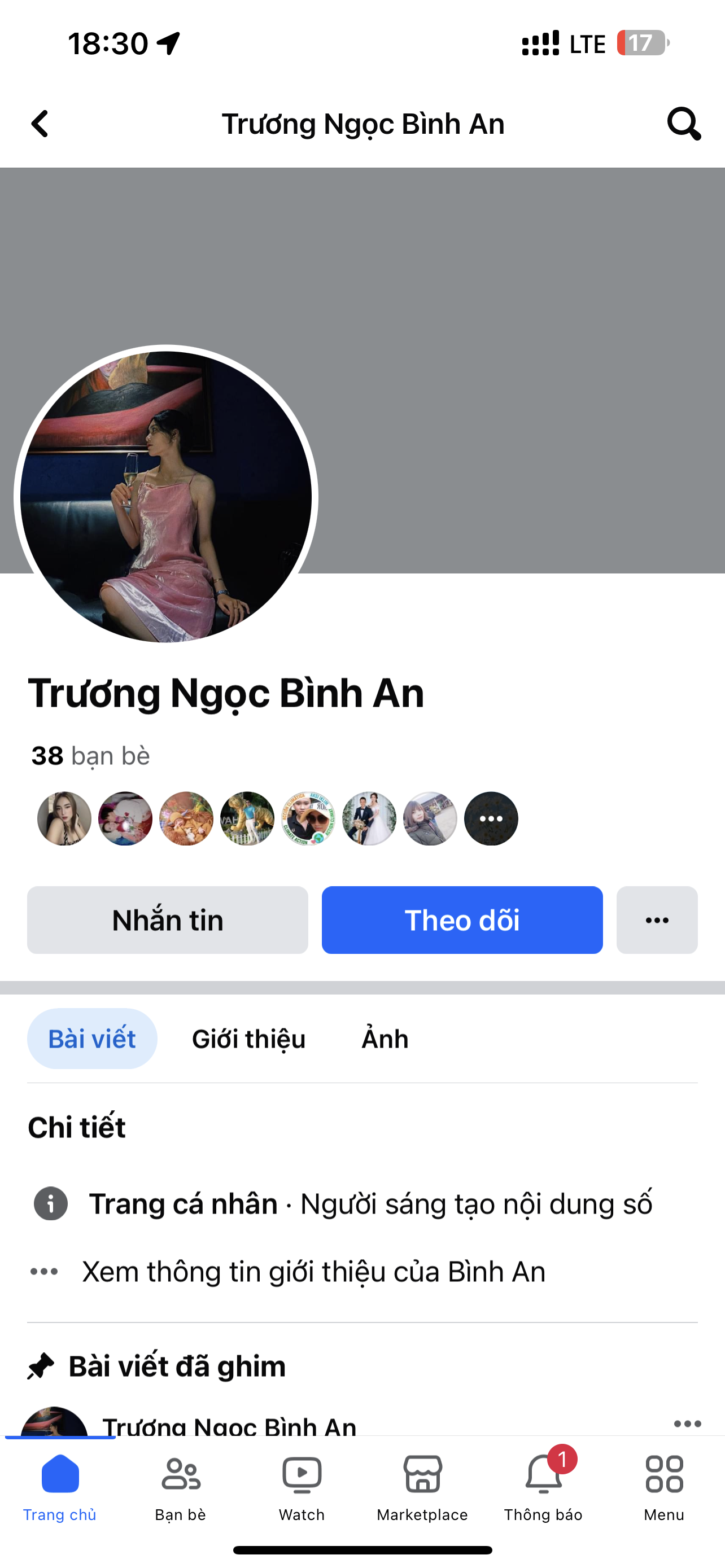Open the pinned post options menu
Image resolution: width=725 pixels, height=1568 pixels.
point(687,1424)
